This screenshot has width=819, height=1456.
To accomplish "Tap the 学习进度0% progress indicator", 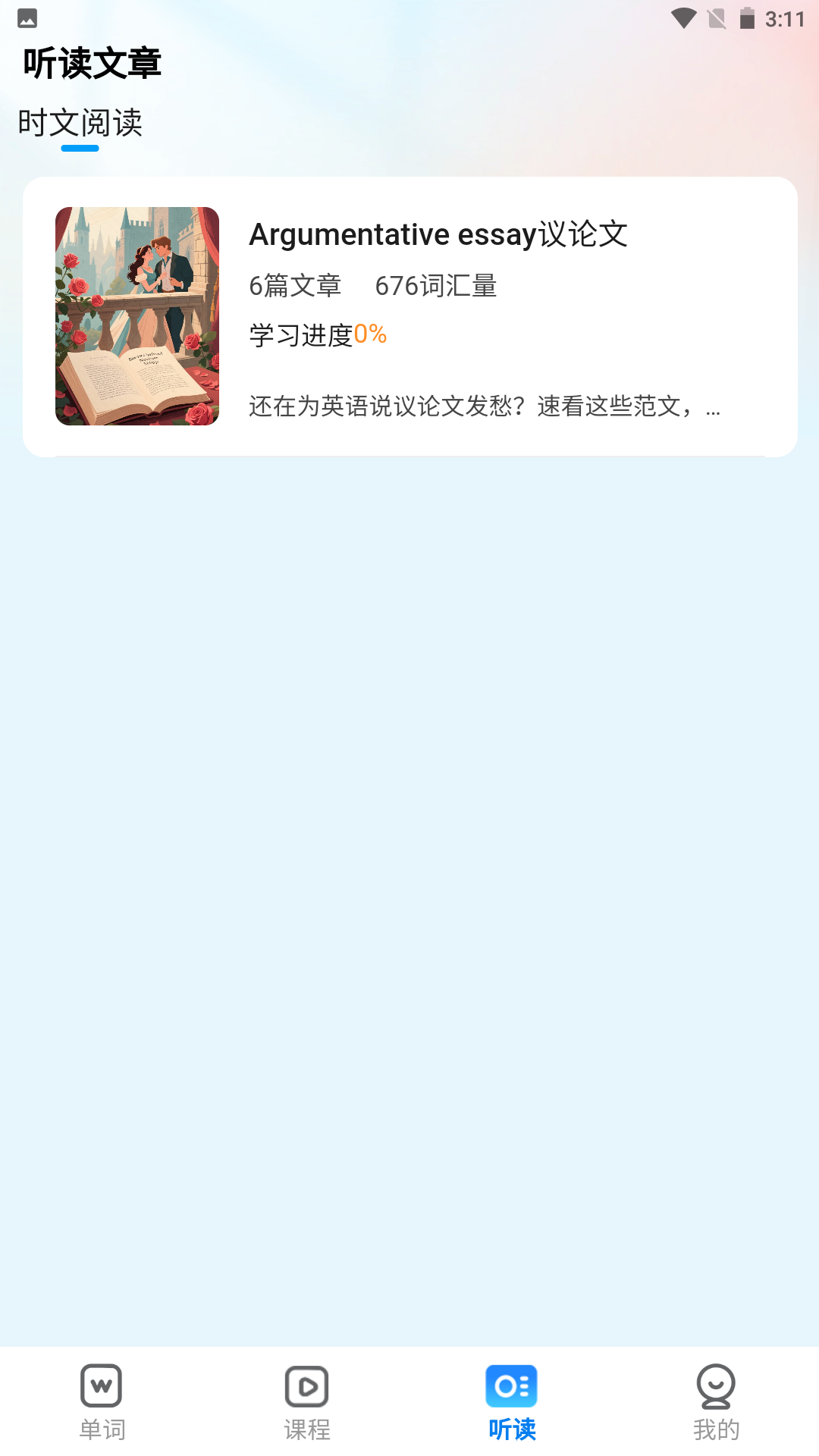I will (318, 334).
